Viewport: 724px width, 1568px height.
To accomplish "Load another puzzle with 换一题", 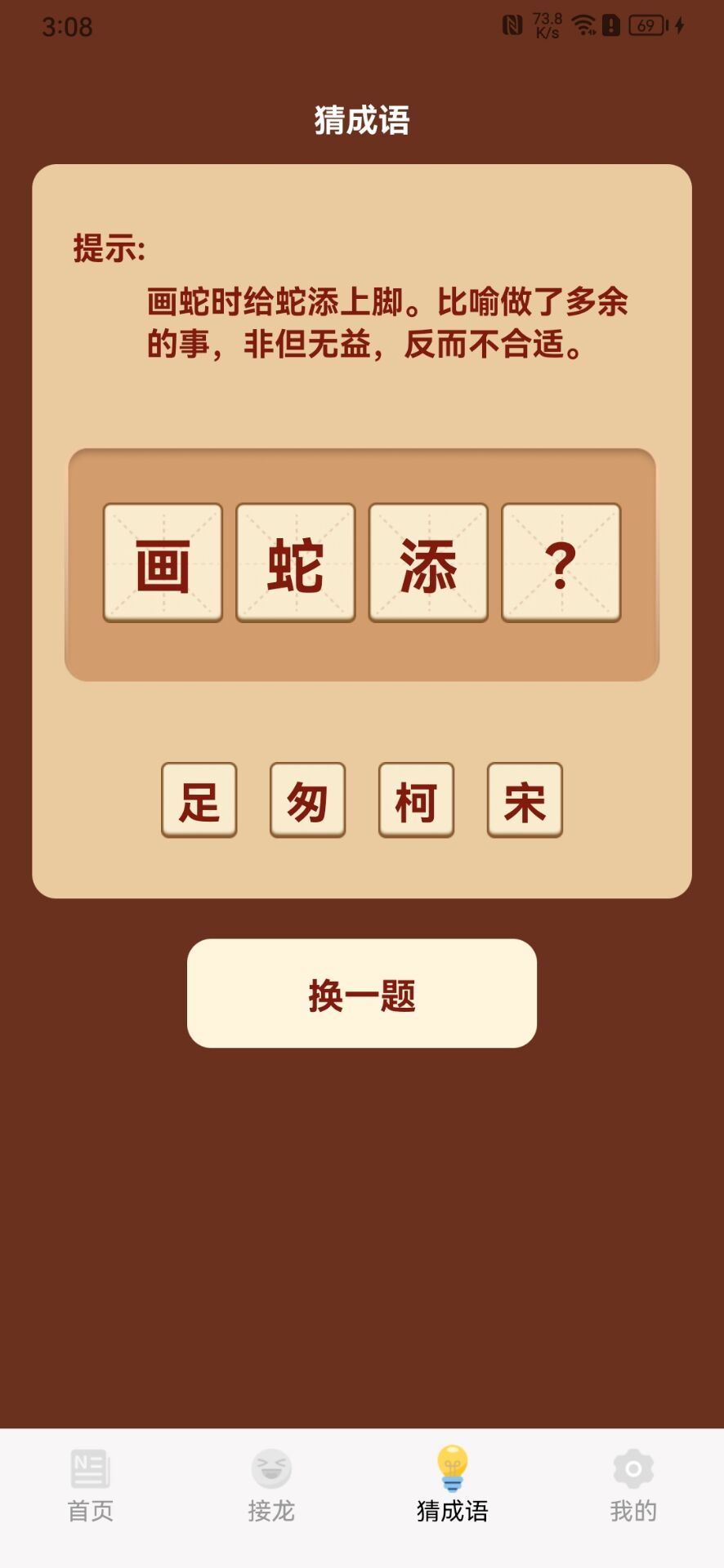I will 362,993.
